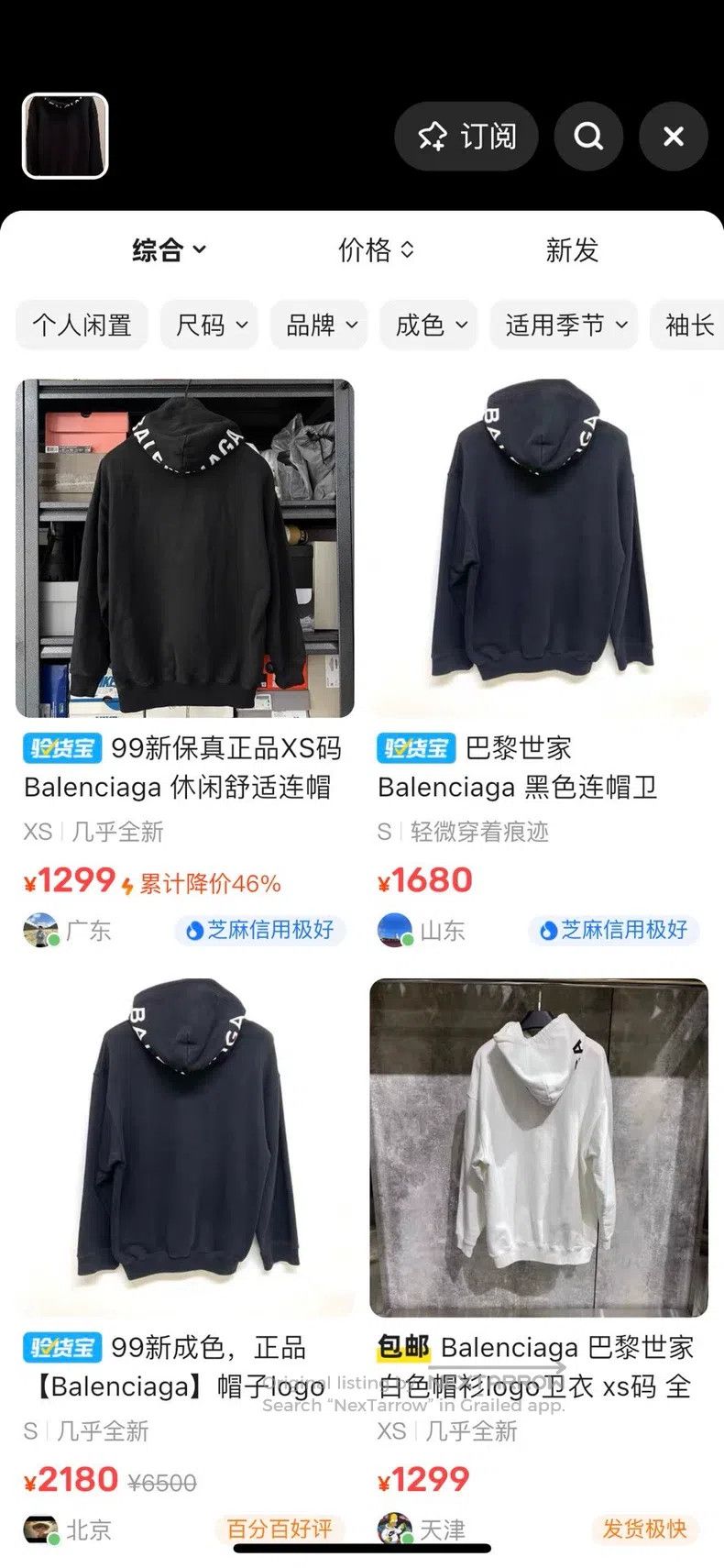
Task: Expand the 品牌 brand filter
Action: point(320,325)
